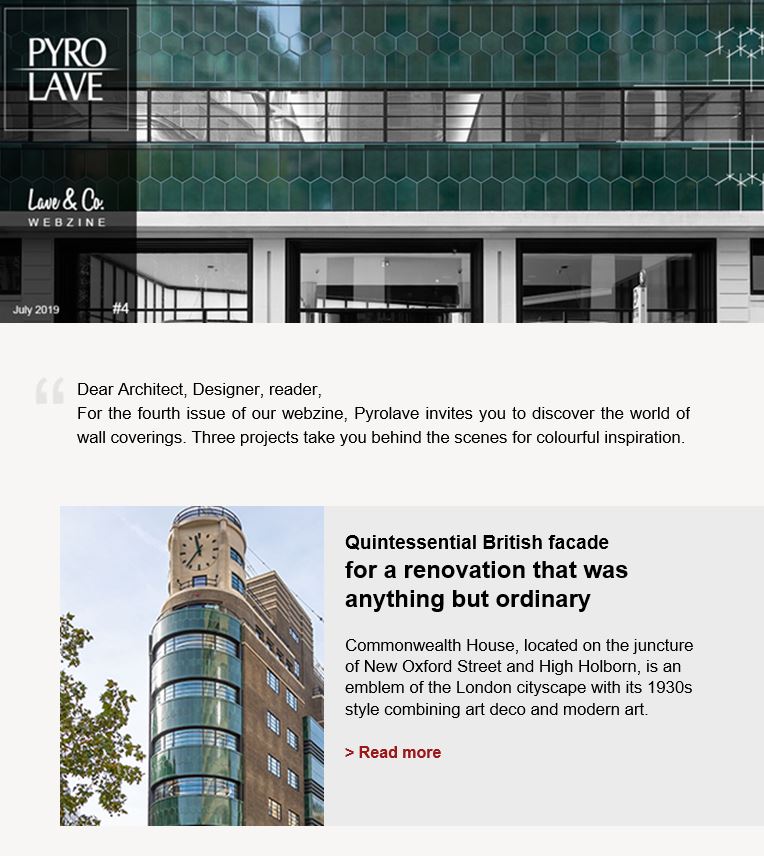Open the Read more link for Commonwealth House
Screen dimensions: 764x856
coord(393,752)
